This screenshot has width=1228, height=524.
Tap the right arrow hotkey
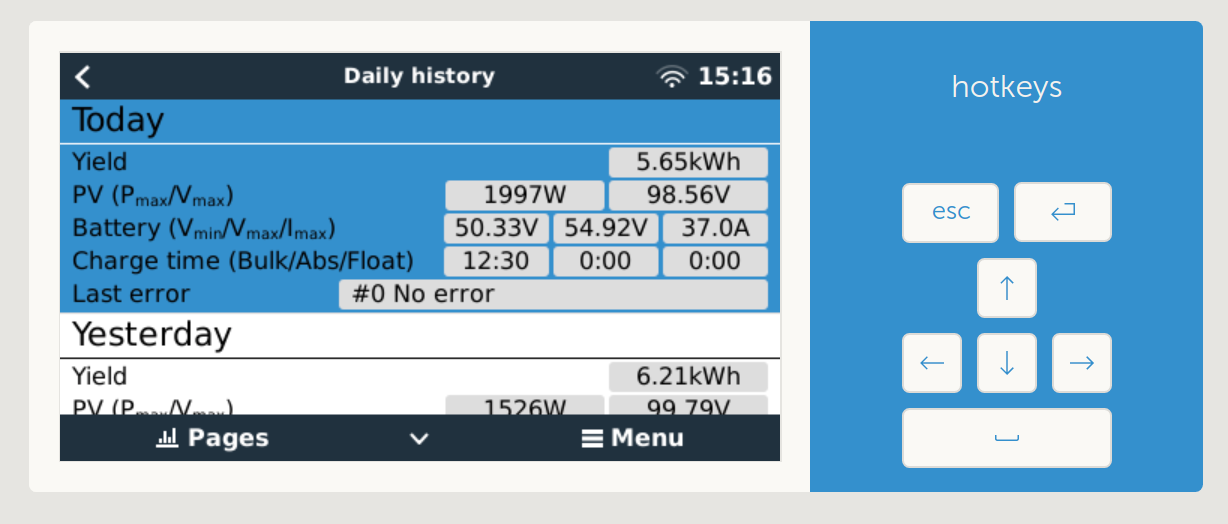(1081, 363)
